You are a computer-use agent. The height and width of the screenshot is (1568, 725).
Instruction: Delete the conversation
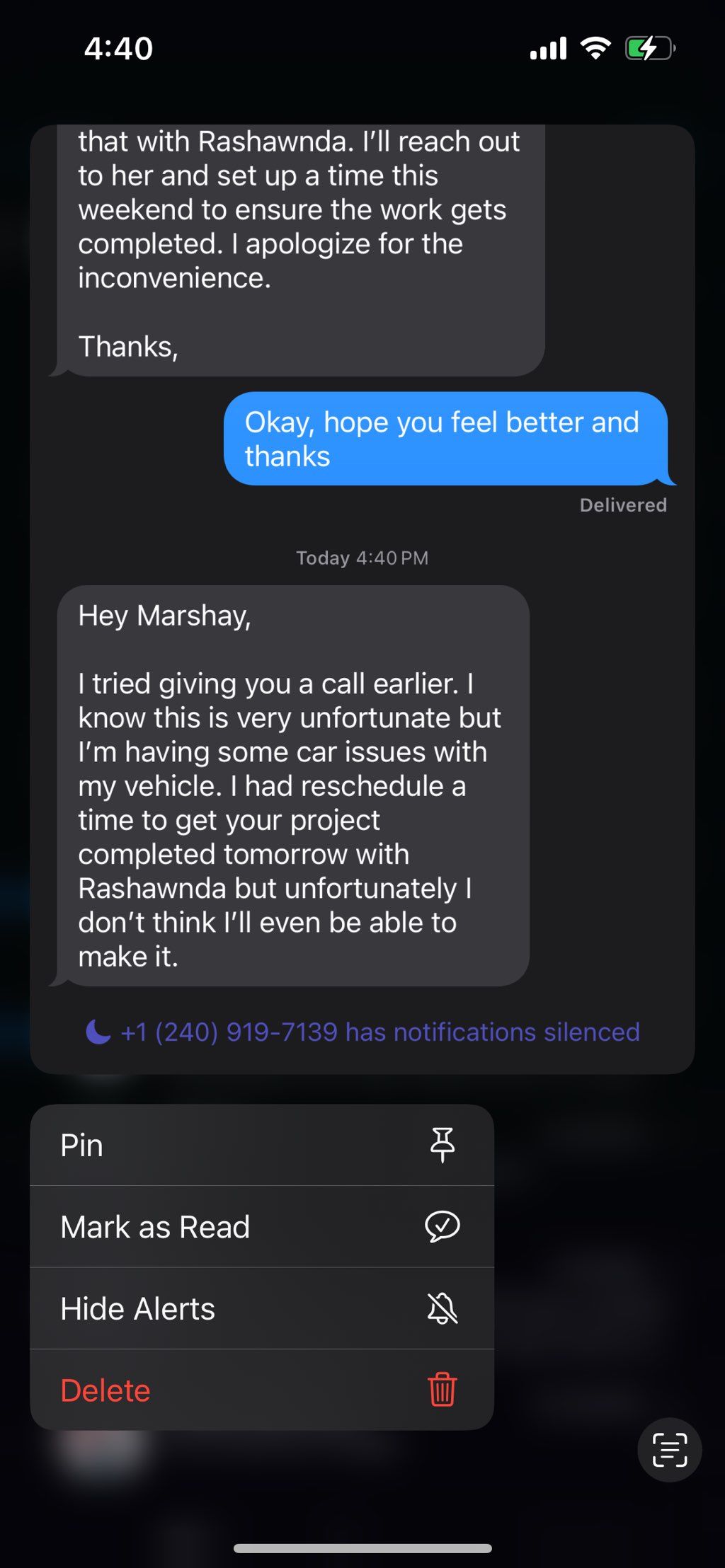[x=261, y=1390]
